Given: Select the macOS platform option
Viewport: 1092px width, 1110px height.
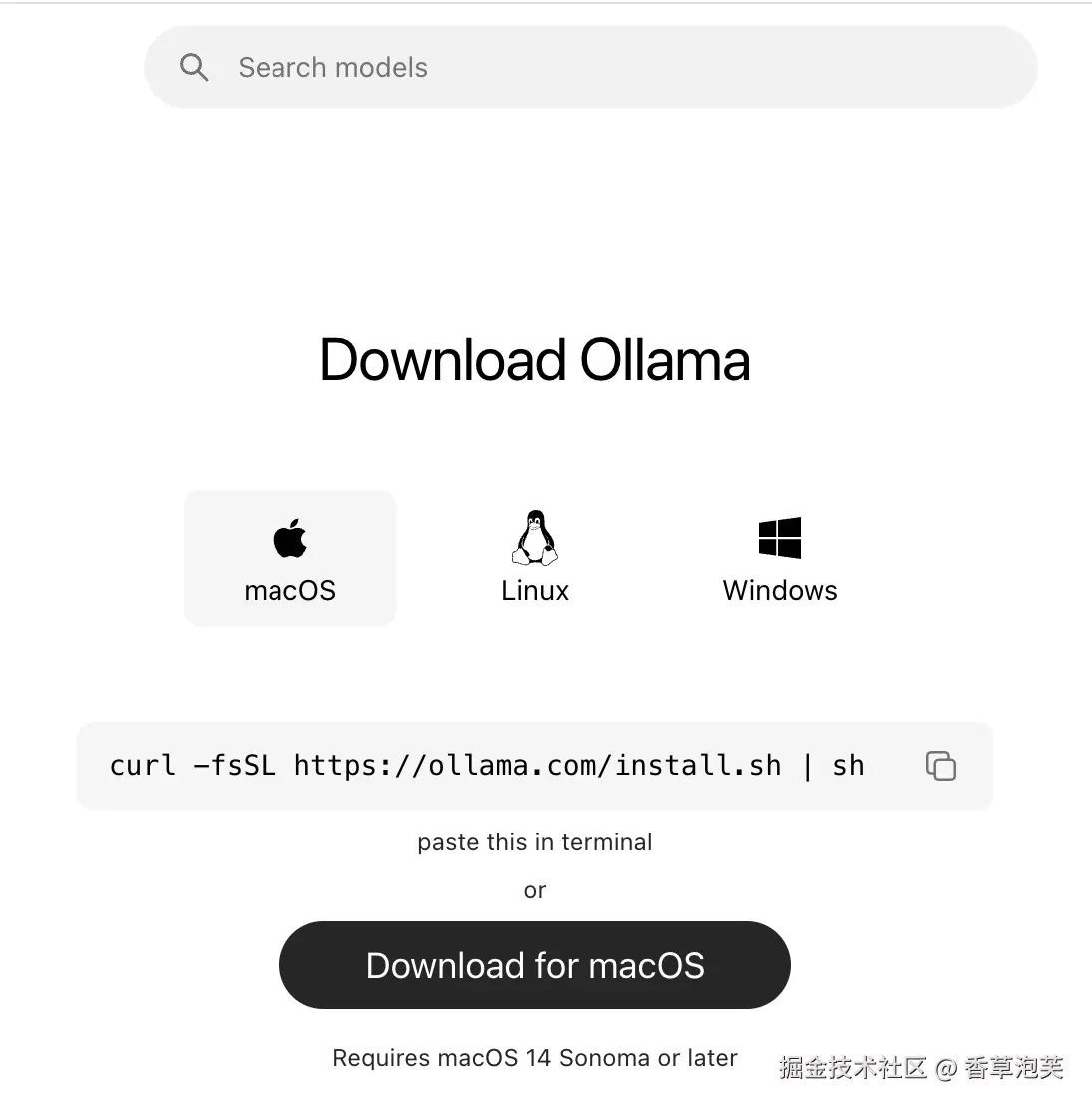Looking at the screenshot, I should pos(289,558).
